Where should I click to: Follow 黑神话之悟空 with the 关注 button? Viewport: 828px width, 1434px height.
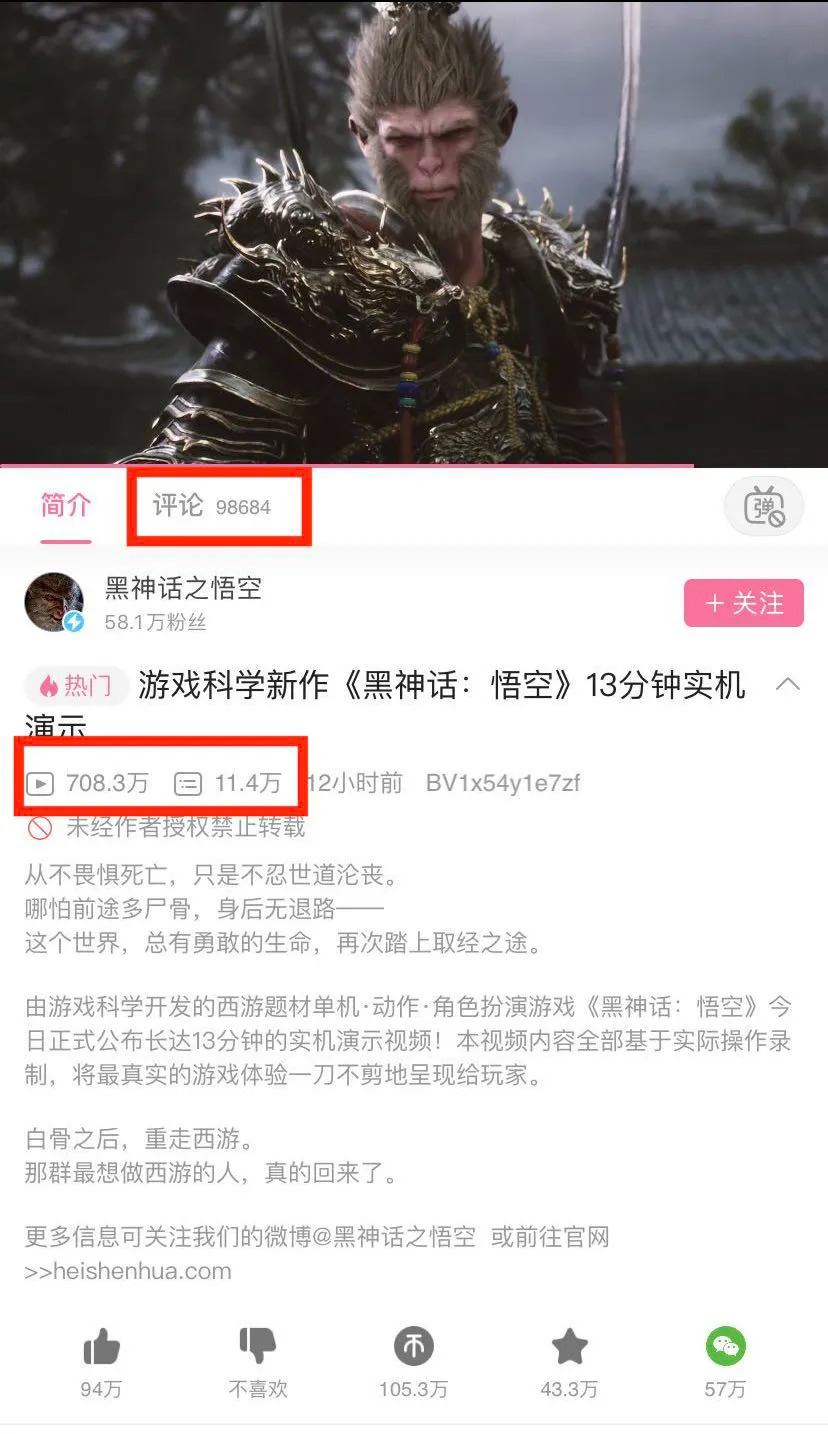[x=743, y=603]
